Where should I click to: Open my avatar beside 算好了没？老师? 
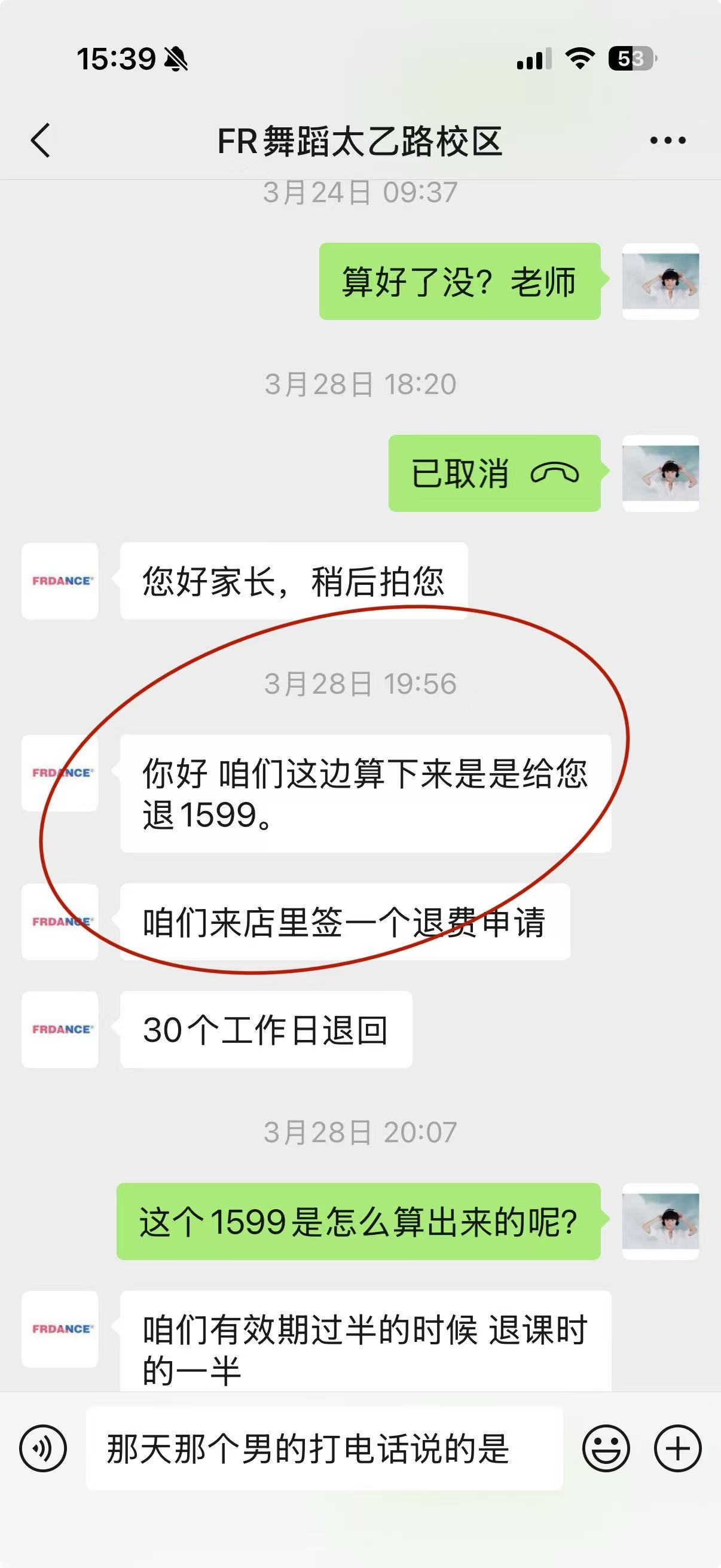click(x=660, y=281)
